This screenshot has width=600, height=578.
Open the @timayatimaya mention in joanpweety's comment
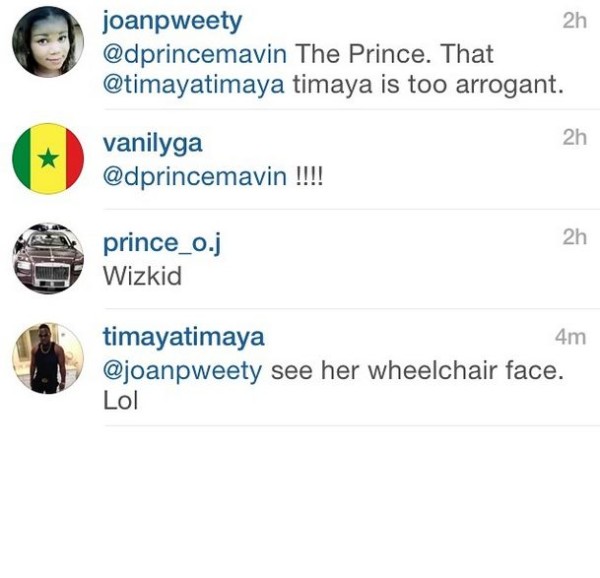click(194, 84)
